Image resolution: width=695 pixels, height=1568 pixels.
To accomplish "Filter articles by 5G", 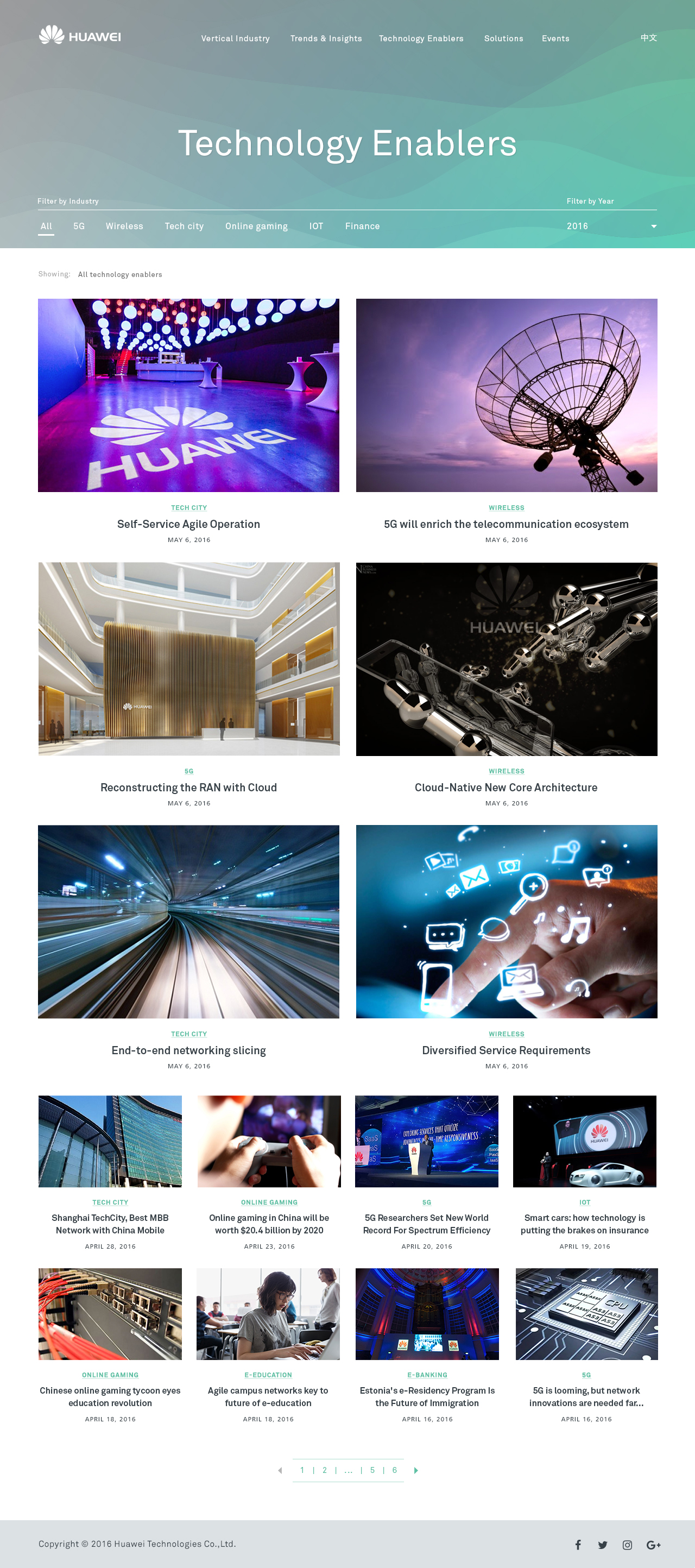I will click(79, 226).
